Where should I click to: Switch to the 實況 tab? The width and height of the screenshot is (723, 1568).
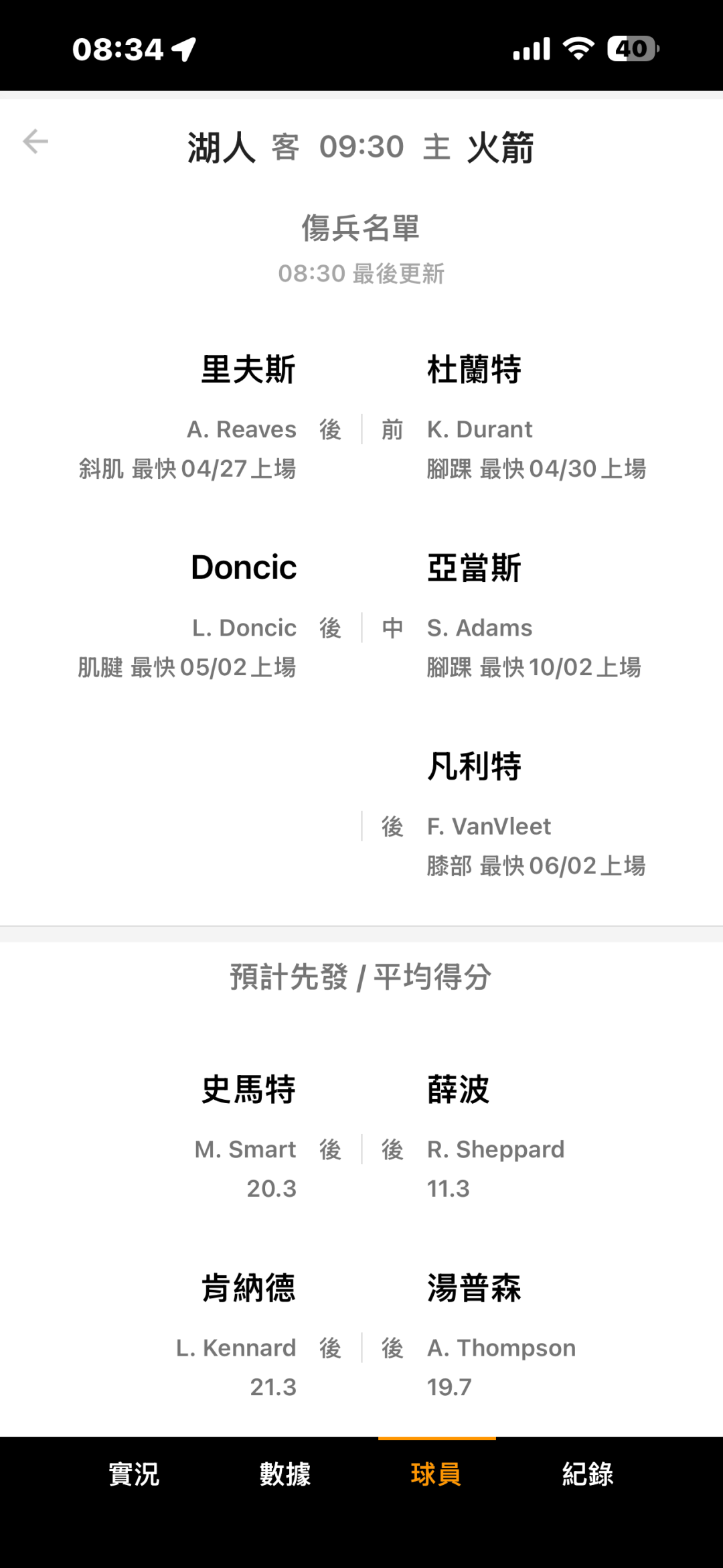134,1474
